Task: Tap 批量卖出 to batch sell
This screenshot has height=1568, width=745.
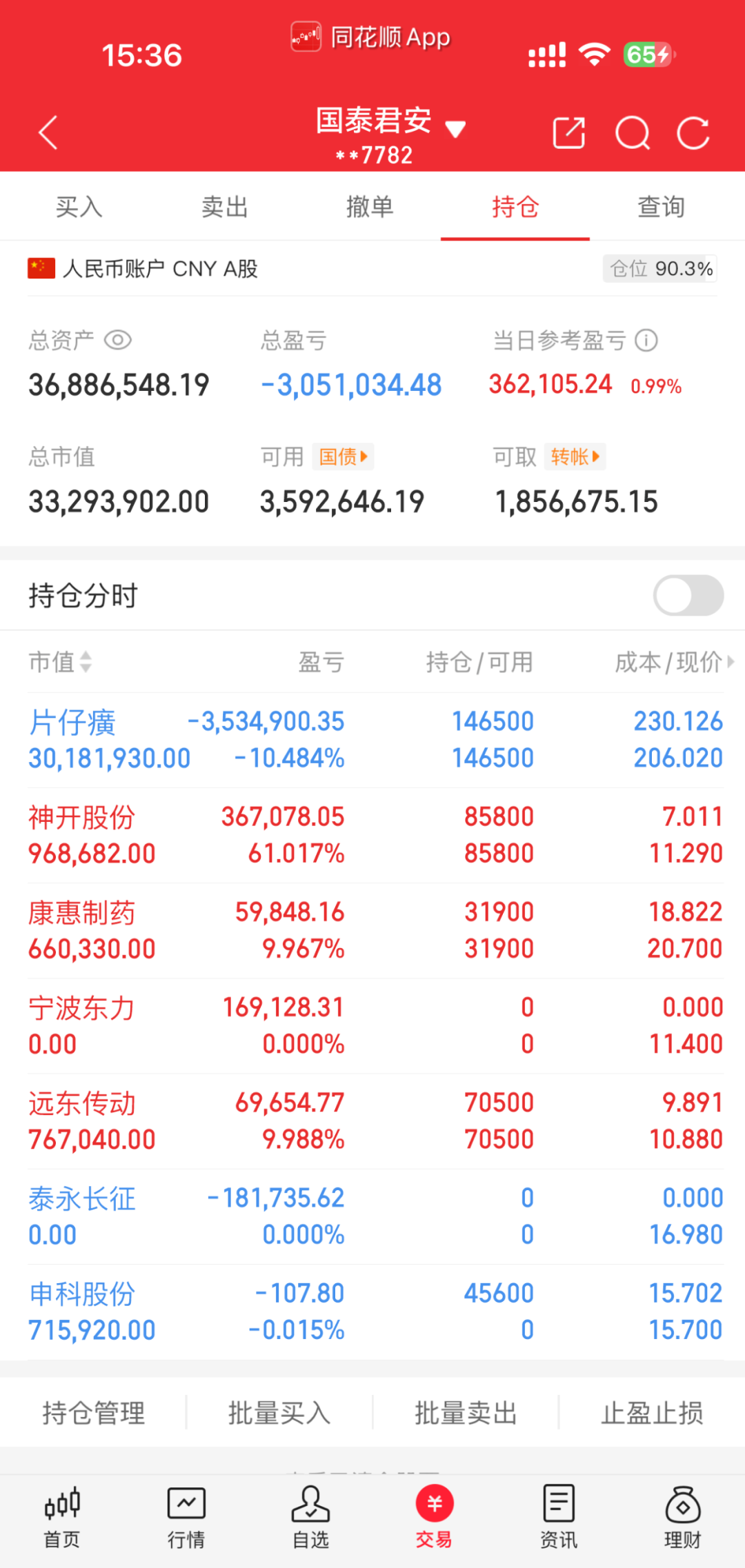Action: point(466,1413)
